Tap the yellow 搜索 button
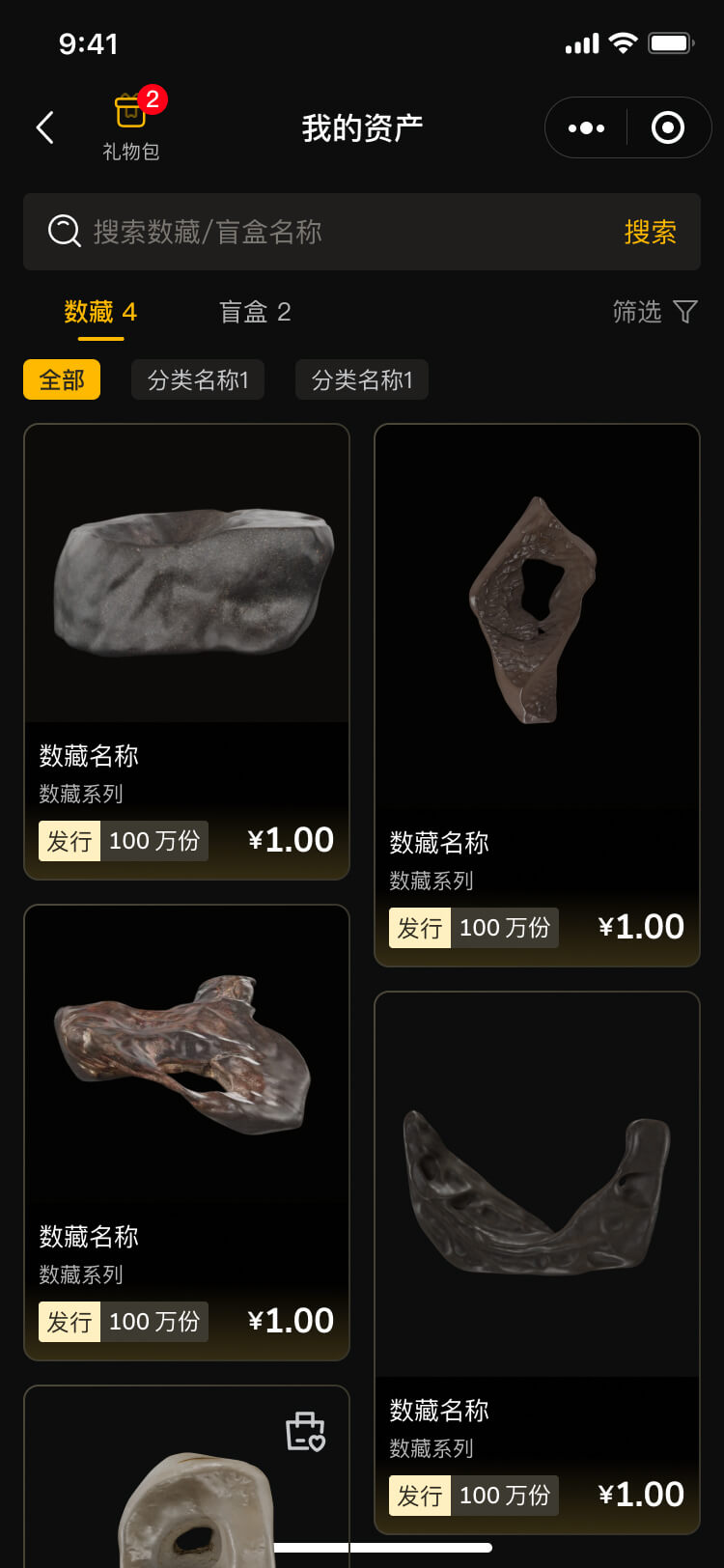Image resolution: width=724 pixels, height=1568 pixels. click(650, 232)
